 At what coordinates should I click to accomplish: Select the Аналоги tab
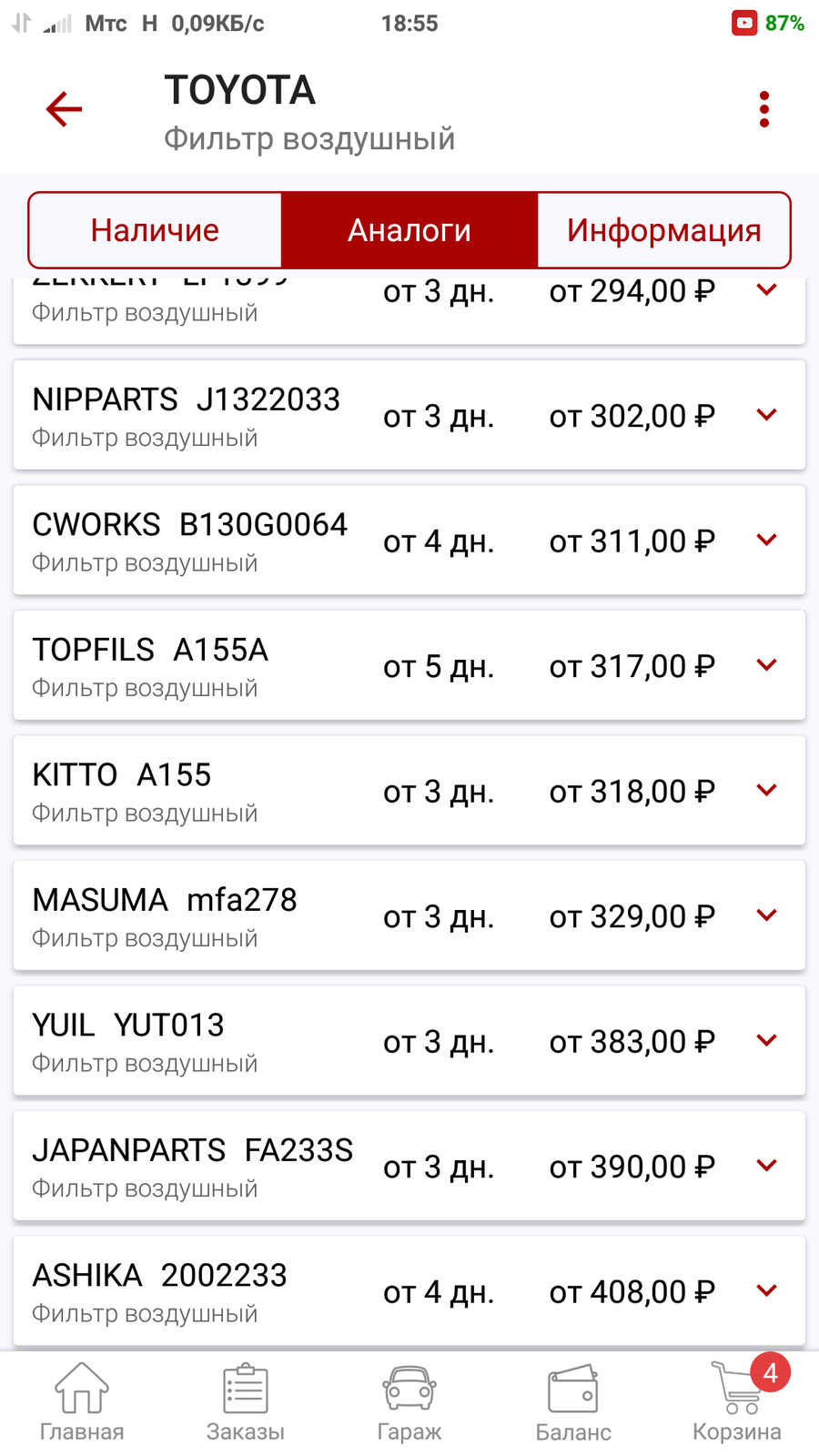409,230
